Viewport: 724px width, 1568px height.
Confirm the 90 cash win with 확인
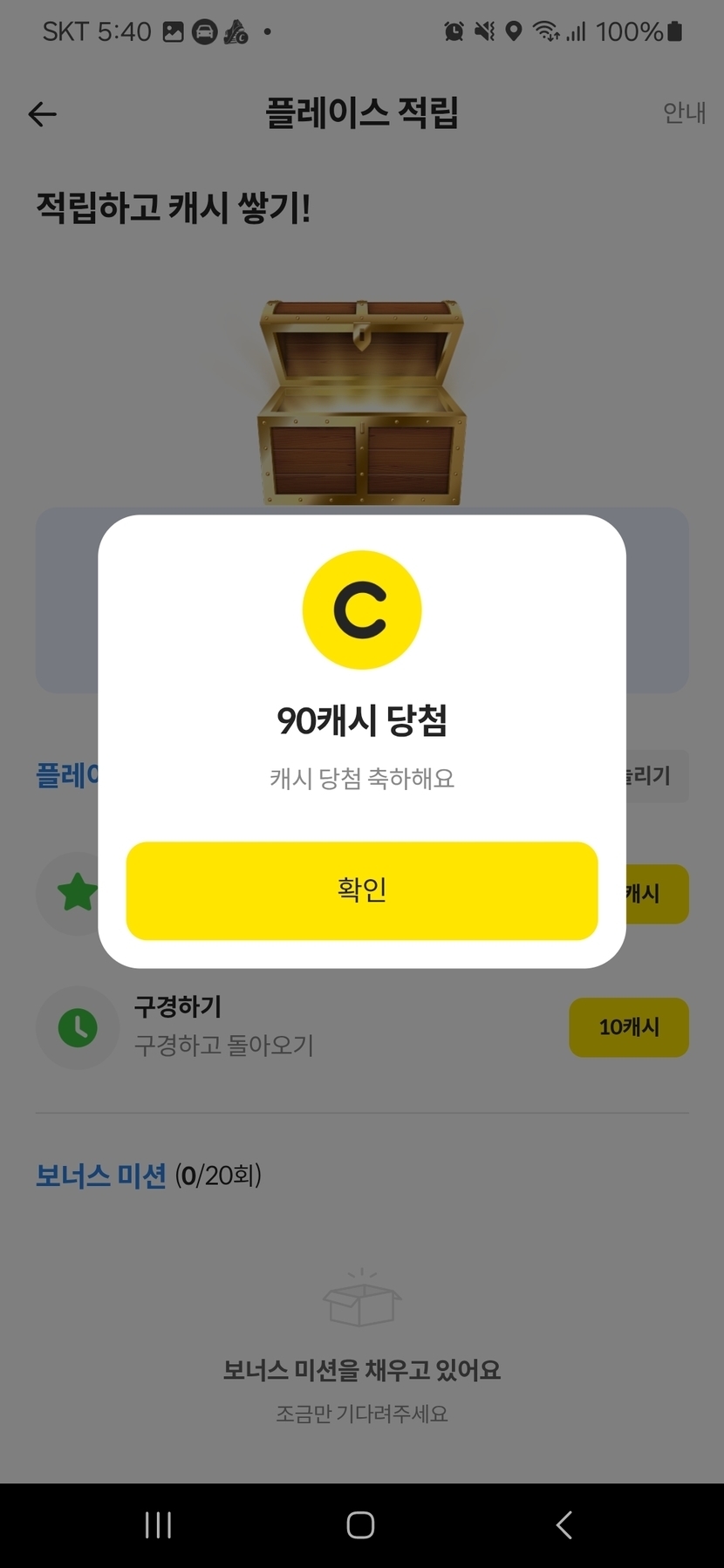click(x=361, y=890)
